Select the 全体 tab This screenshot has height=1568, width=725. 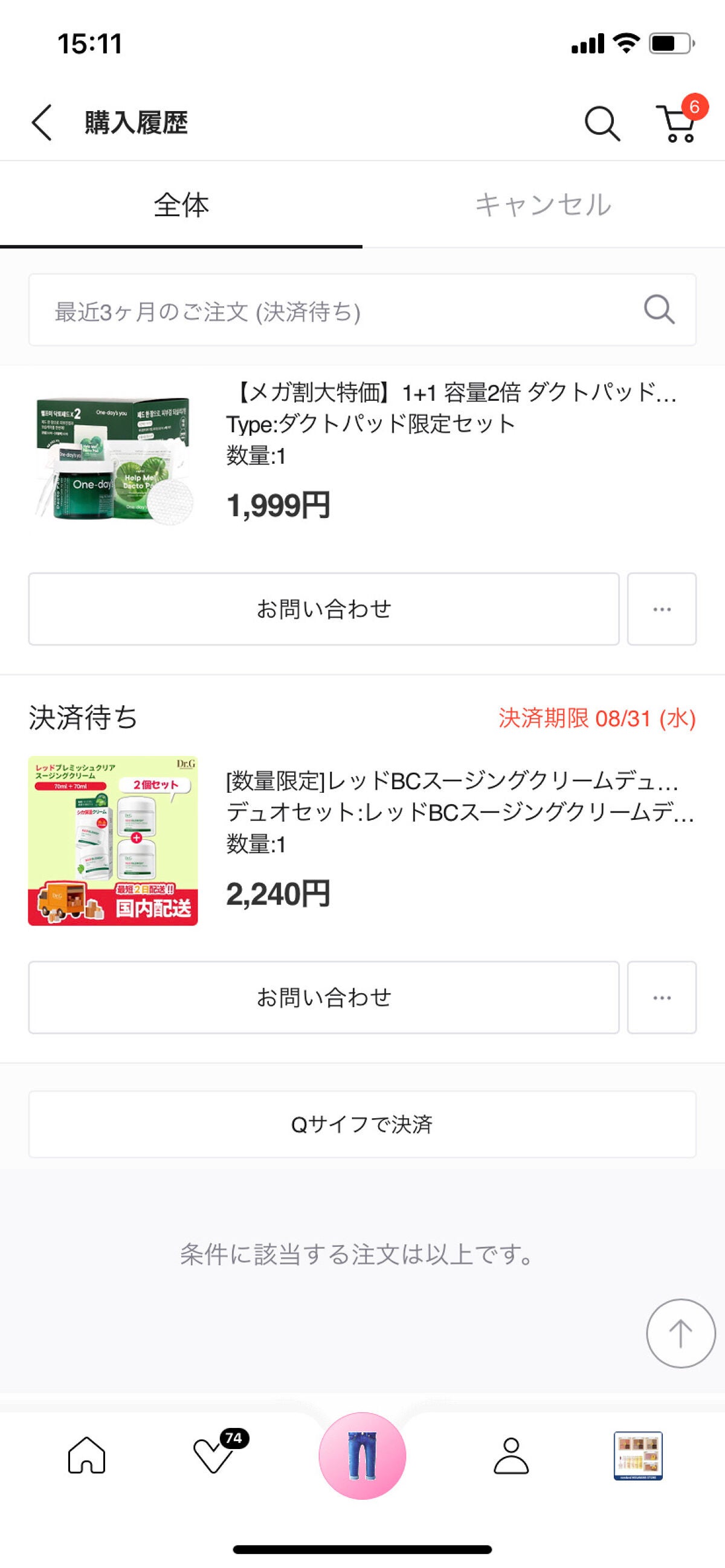pos(181,205)
